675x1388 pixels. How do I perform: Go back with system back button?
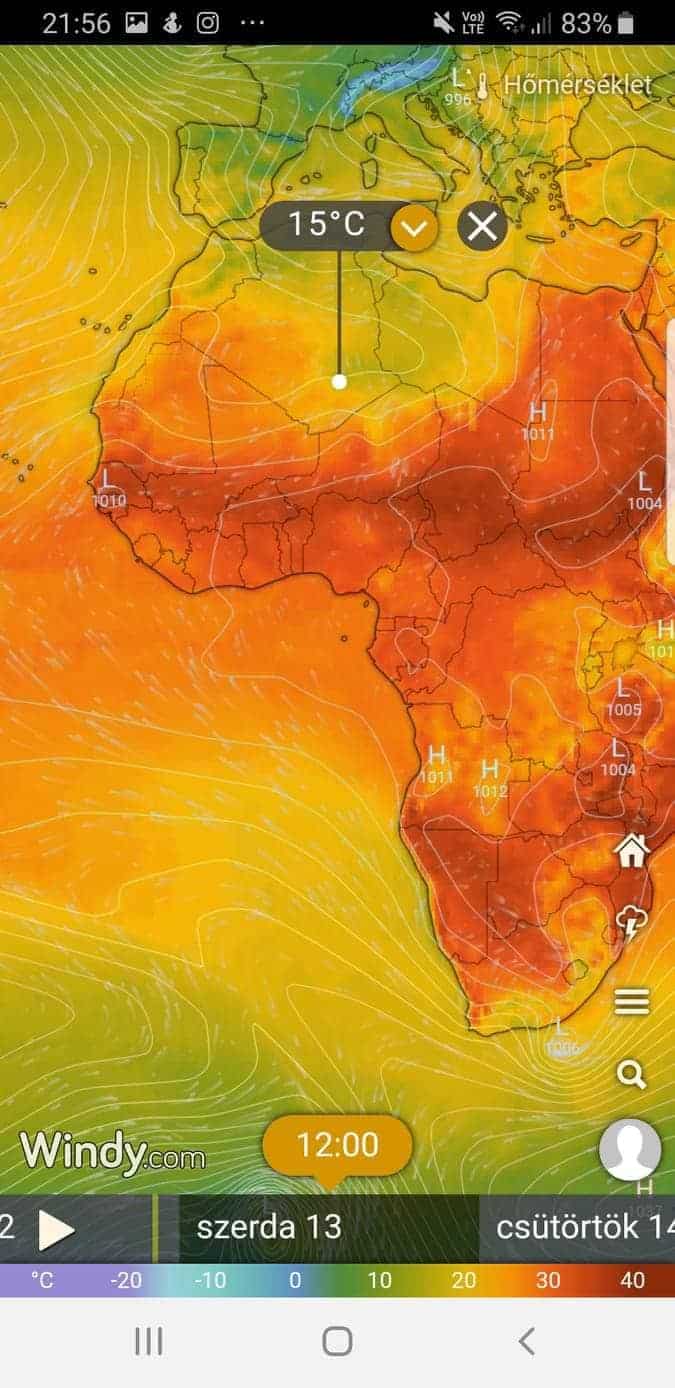tap(527, 1342)
